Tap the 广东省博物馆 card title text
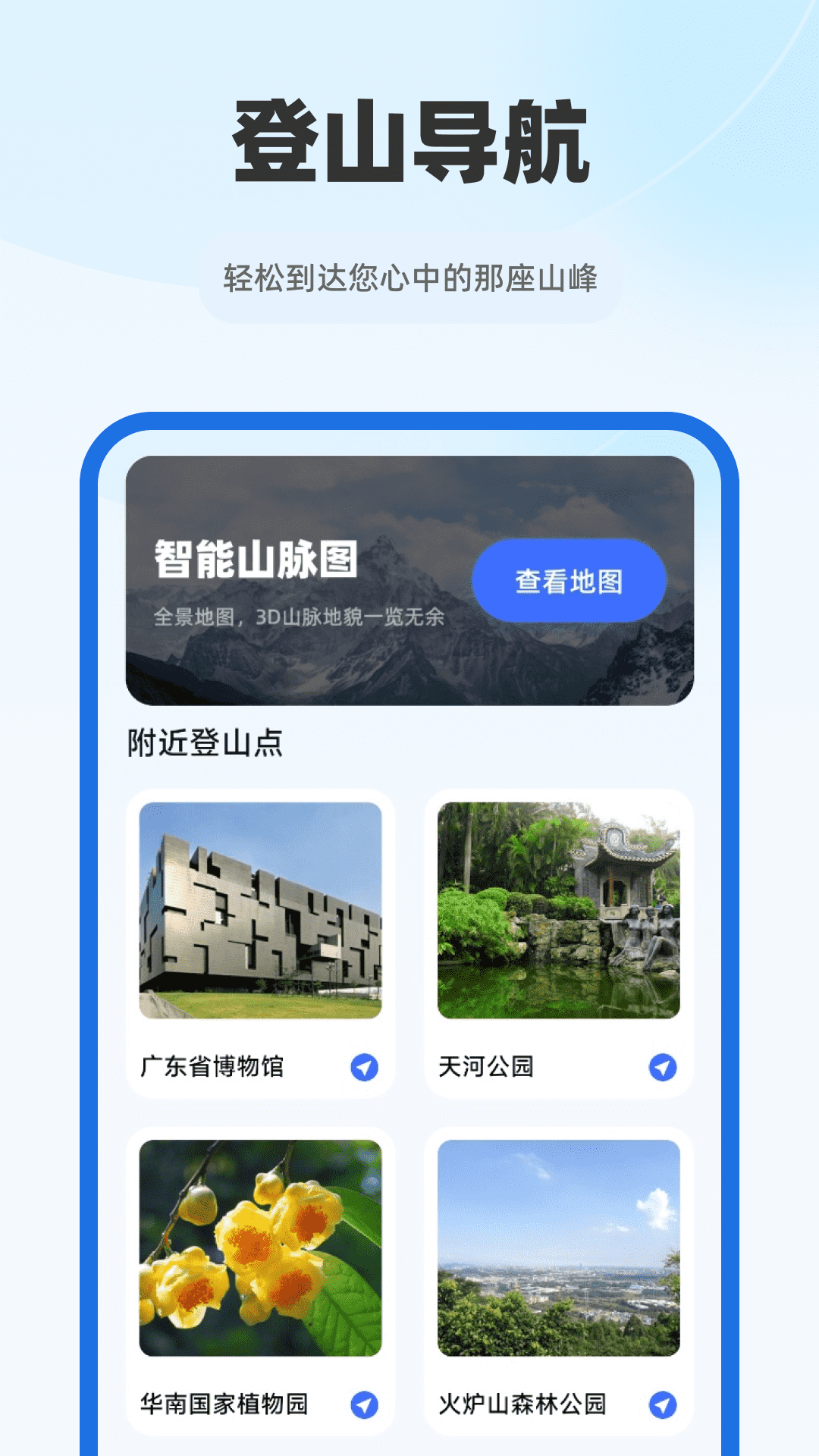 (218, 1065)
